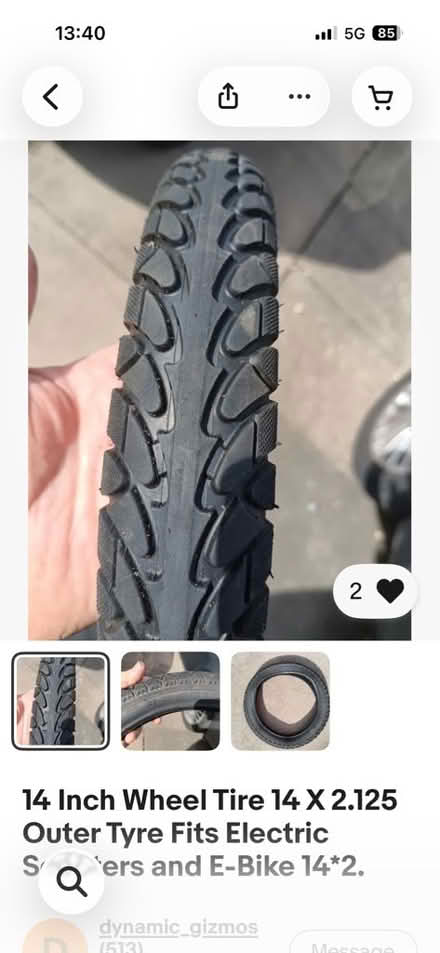Viewport: 440px width, 953px height.
Task: Share this tire listing
Action: coord(228,97)
